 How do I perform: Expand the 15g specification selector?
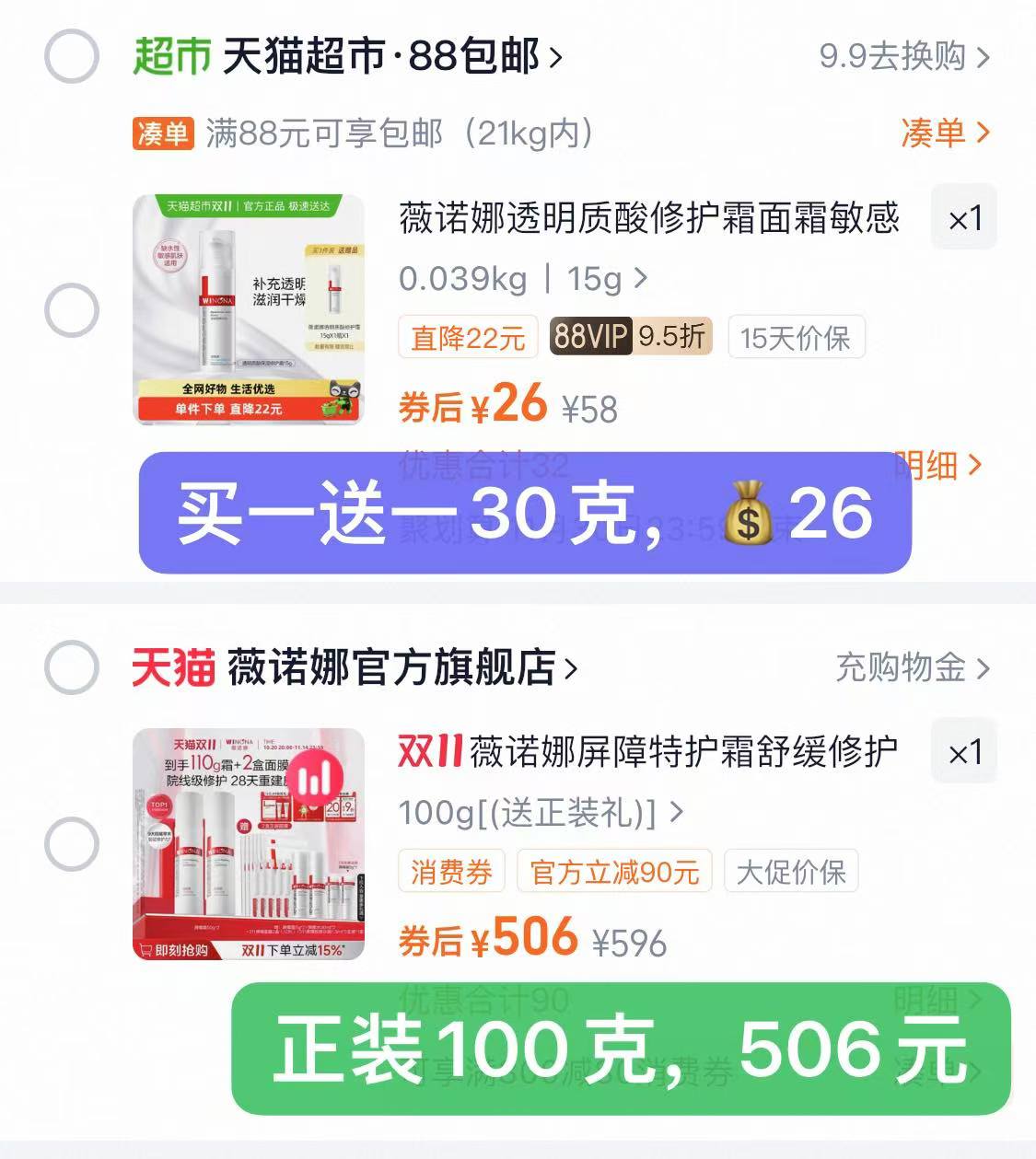596,278
